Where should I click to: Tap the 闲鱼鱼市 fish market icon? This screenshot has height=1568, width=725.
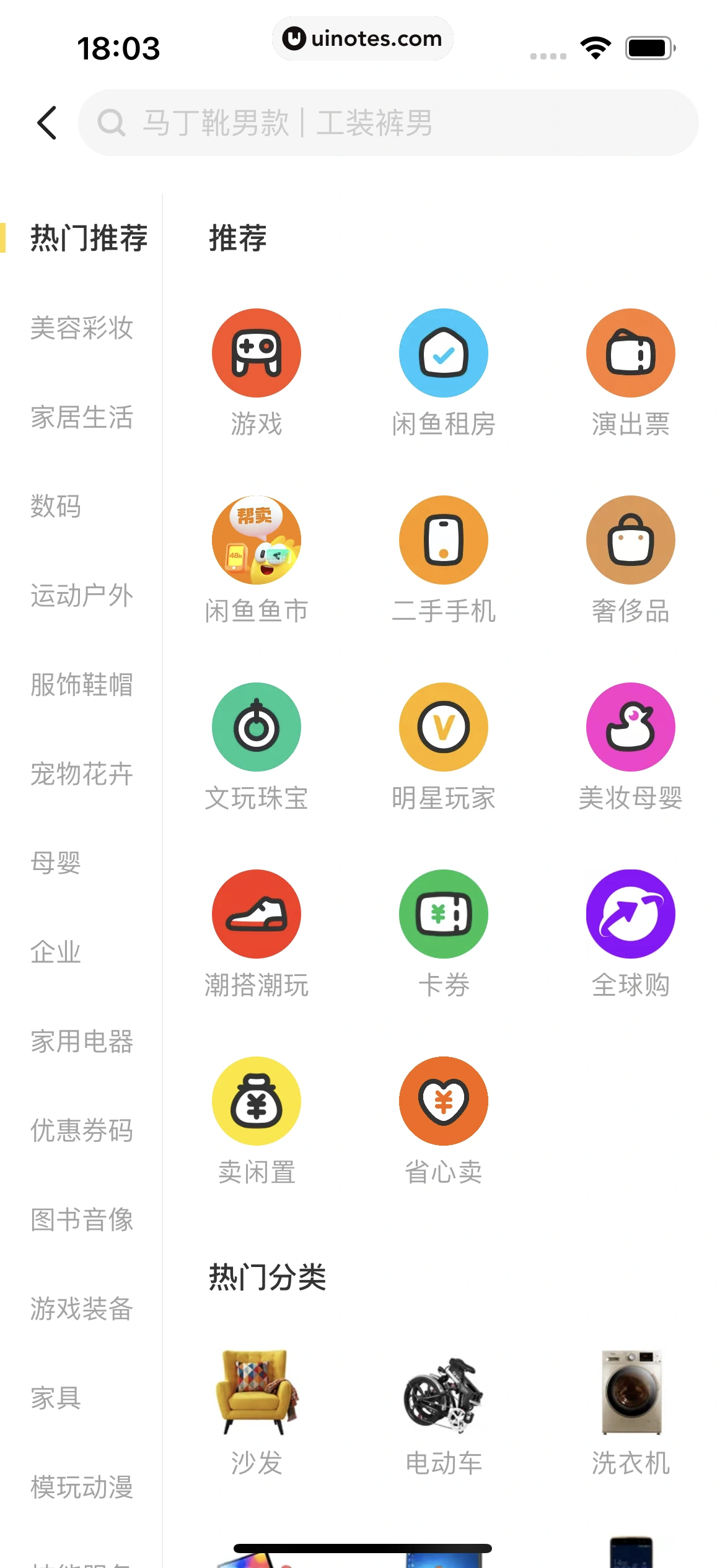[257, 540]
